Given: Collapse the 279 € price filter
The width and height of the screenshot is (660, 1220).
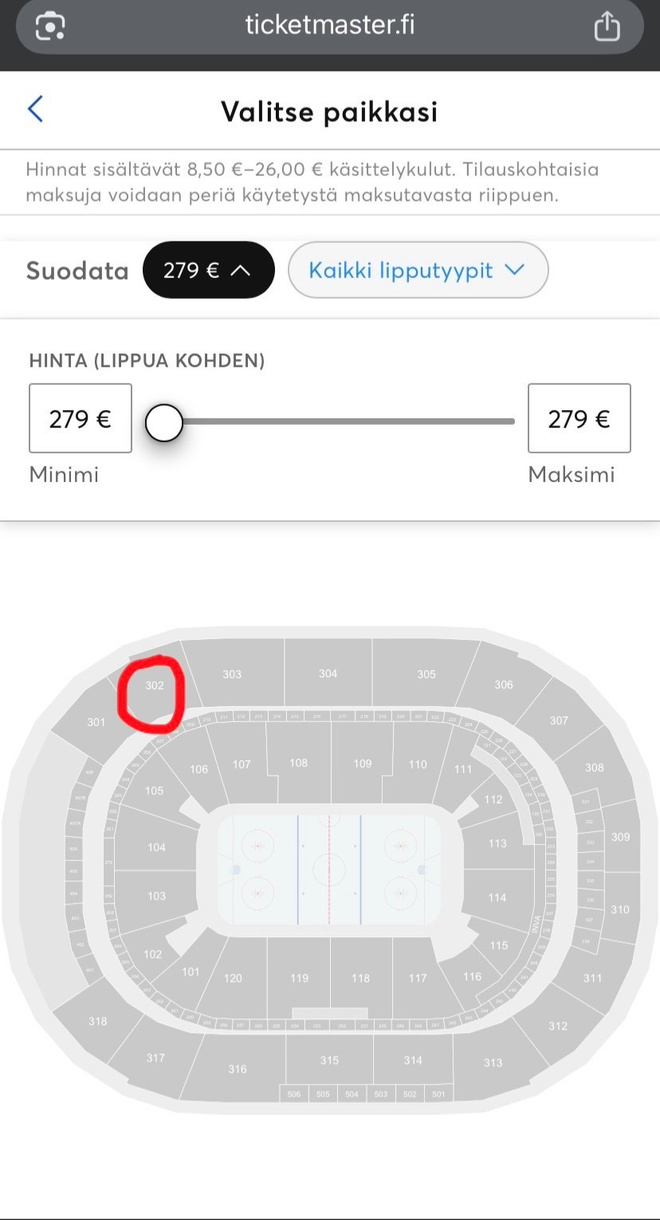Looking at the screenshot, I should (208, 270).
